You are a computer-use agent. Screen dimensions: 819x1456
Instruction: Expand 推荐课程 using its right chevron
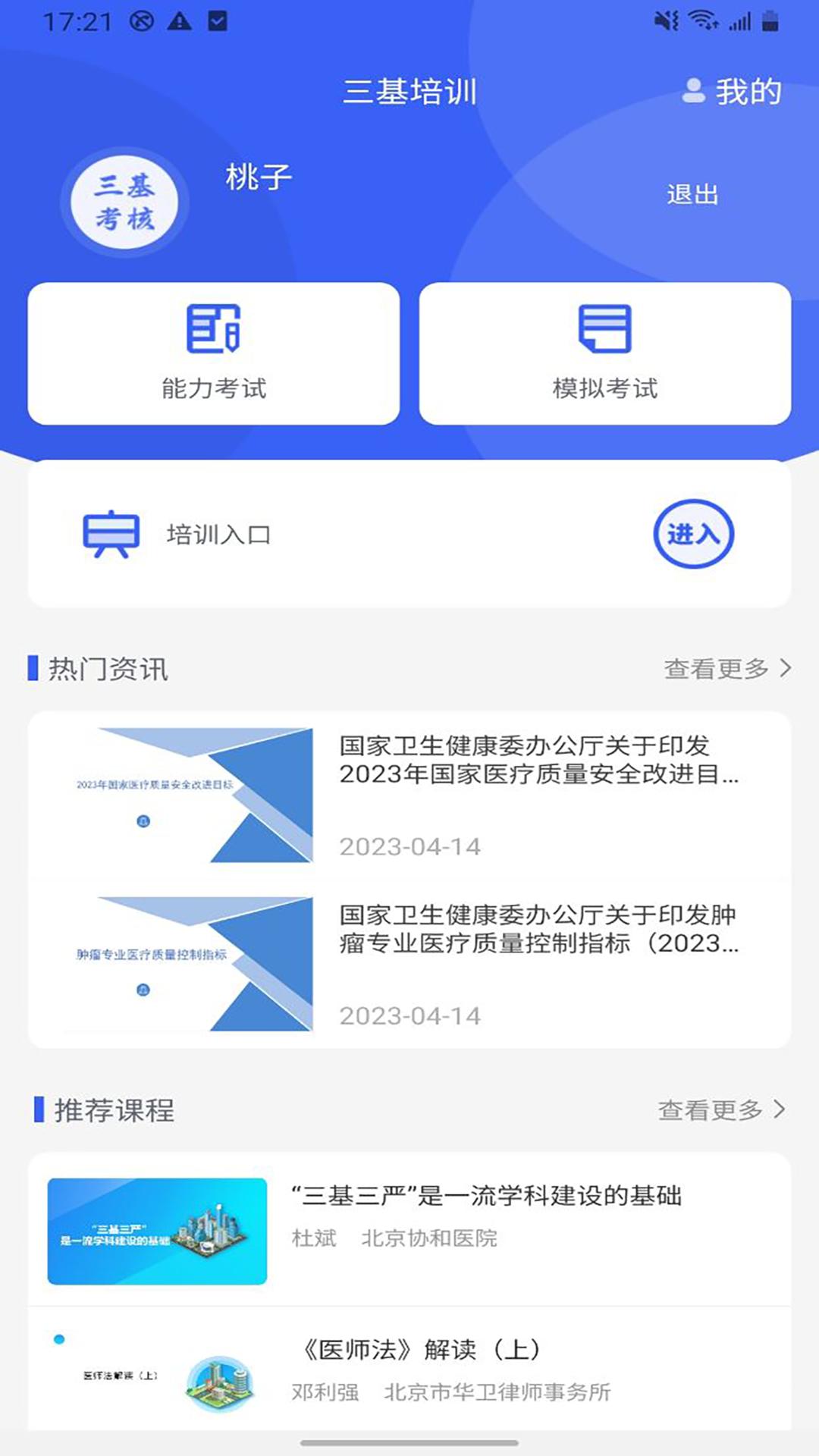[780, 1109]
